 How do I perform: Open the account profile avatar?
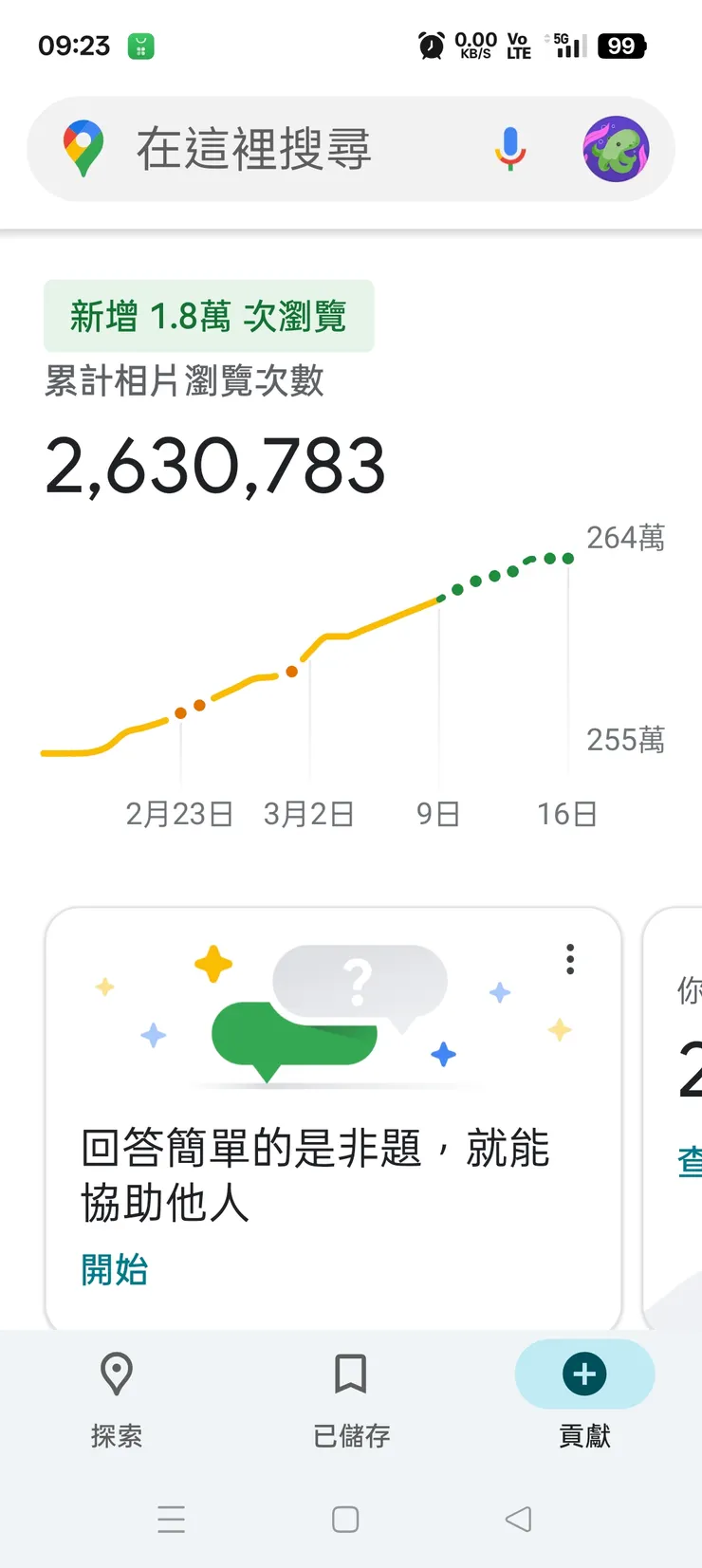coord(616,149)
